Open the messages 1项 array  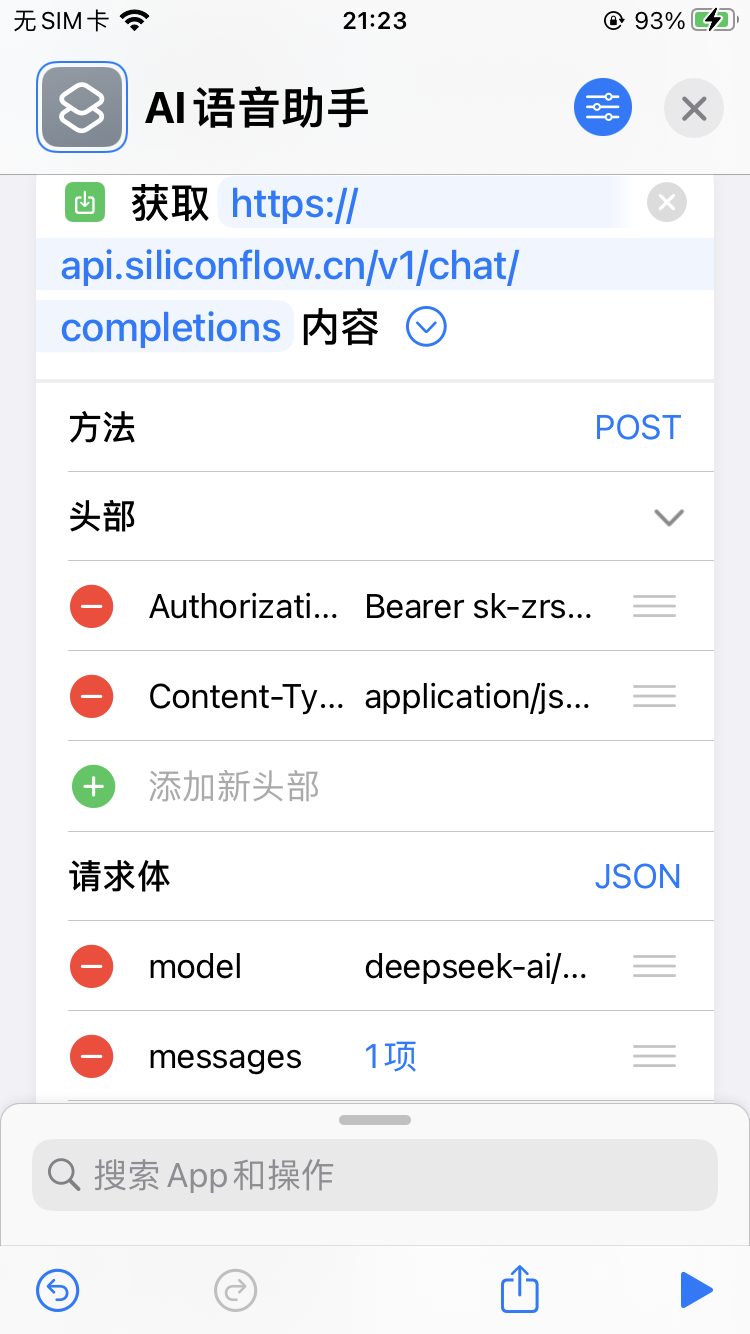click(390, 1056)
